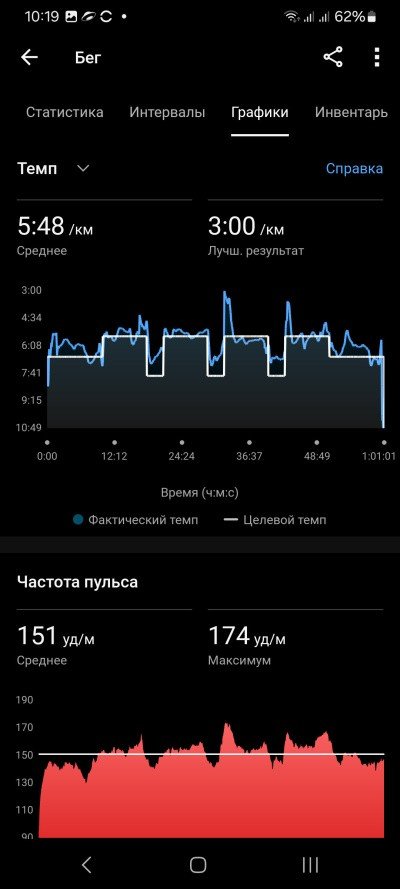400x889 pixels.
Task: Tap the system home button
Action: coord(198,865)
